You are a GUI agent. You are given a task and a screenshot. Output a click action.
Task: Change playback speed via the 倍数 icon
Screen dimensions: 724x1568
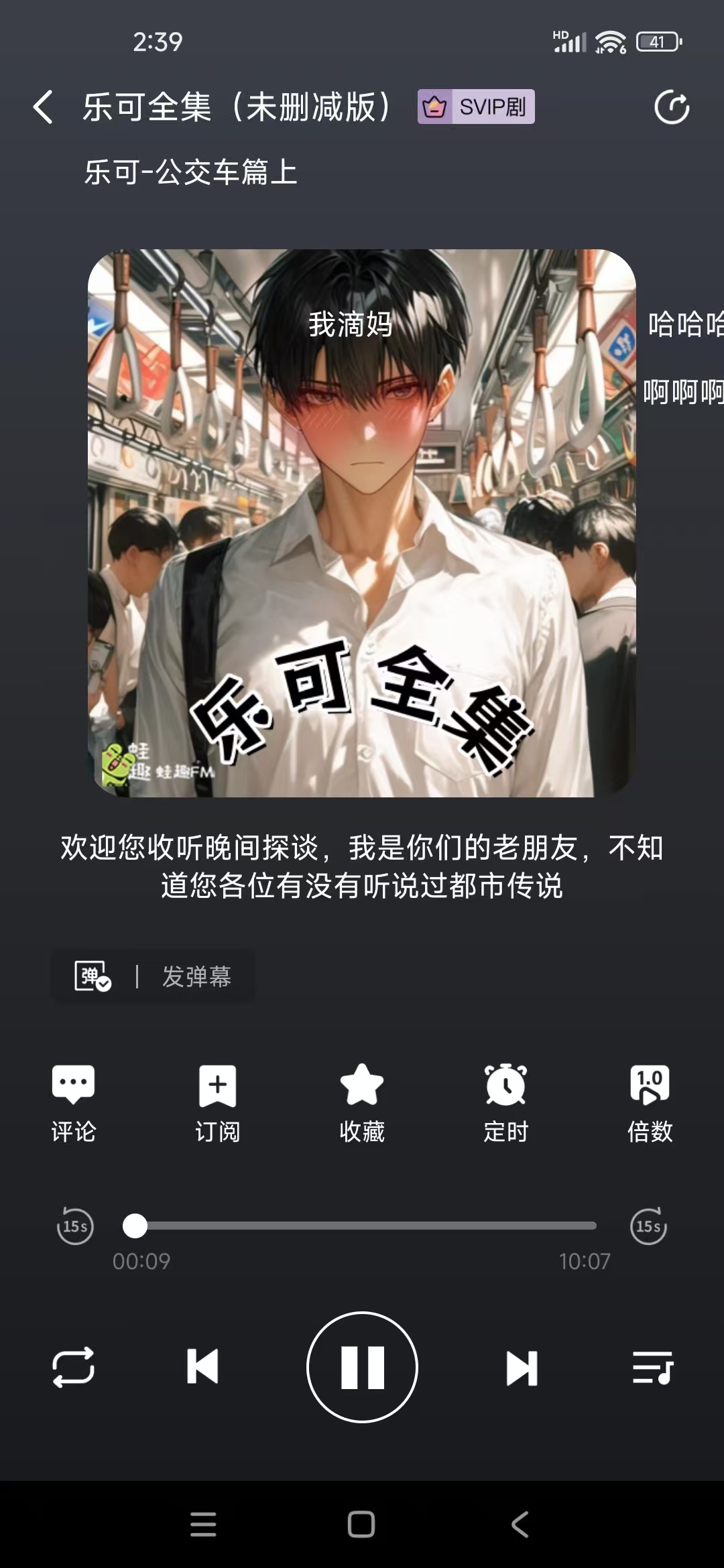651,1102
